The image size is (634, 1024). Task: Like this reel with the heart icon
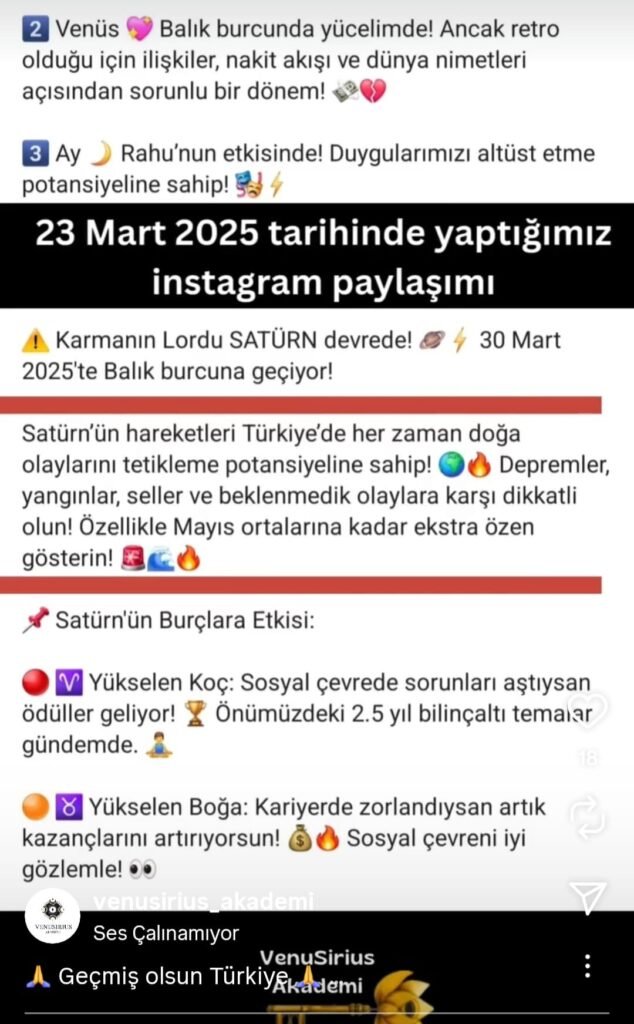pyautogui.click(x=587, y=712)
